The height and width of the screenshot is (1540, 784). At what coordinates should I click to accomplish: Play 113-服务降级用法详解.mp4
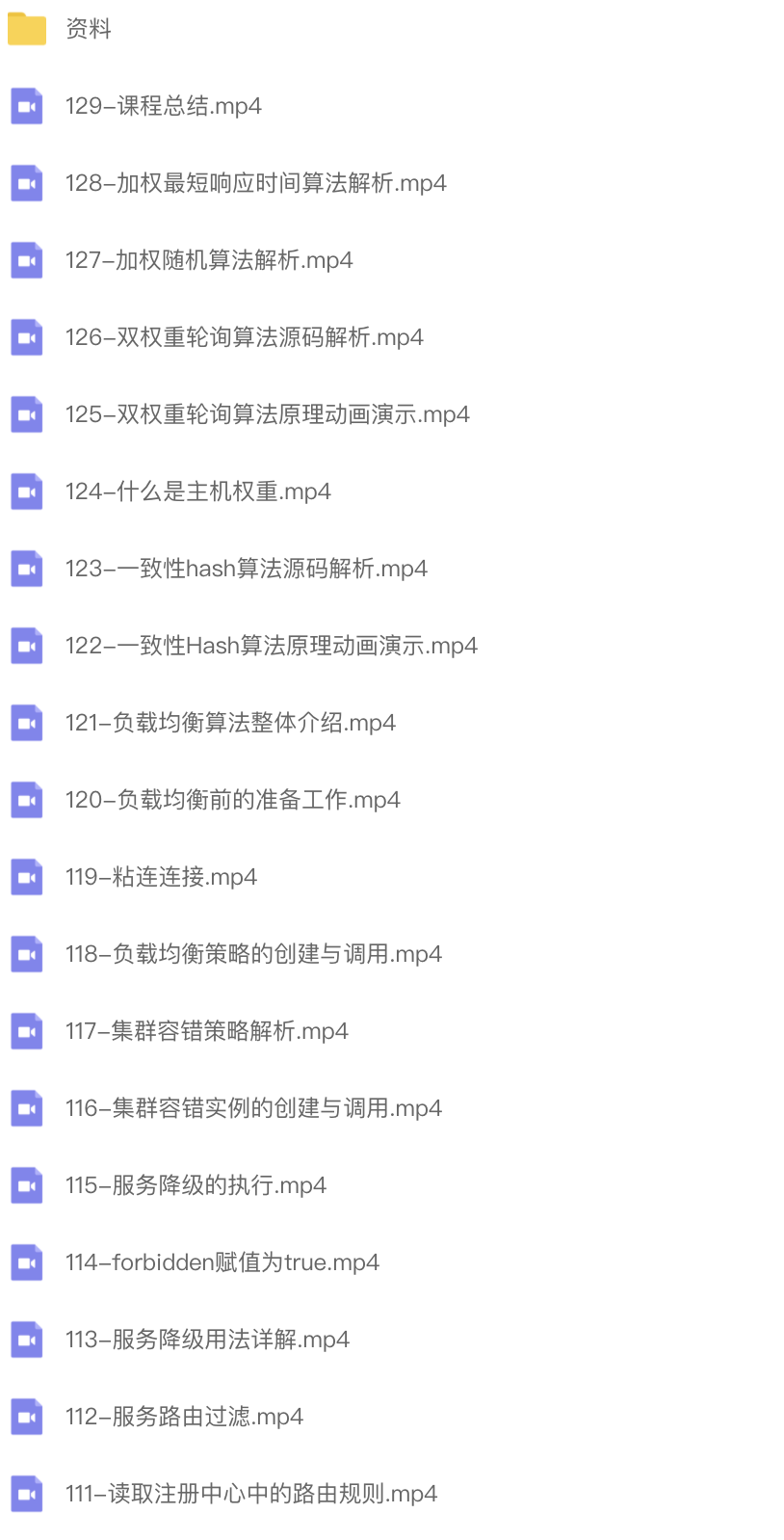(x=207, y=1340)
